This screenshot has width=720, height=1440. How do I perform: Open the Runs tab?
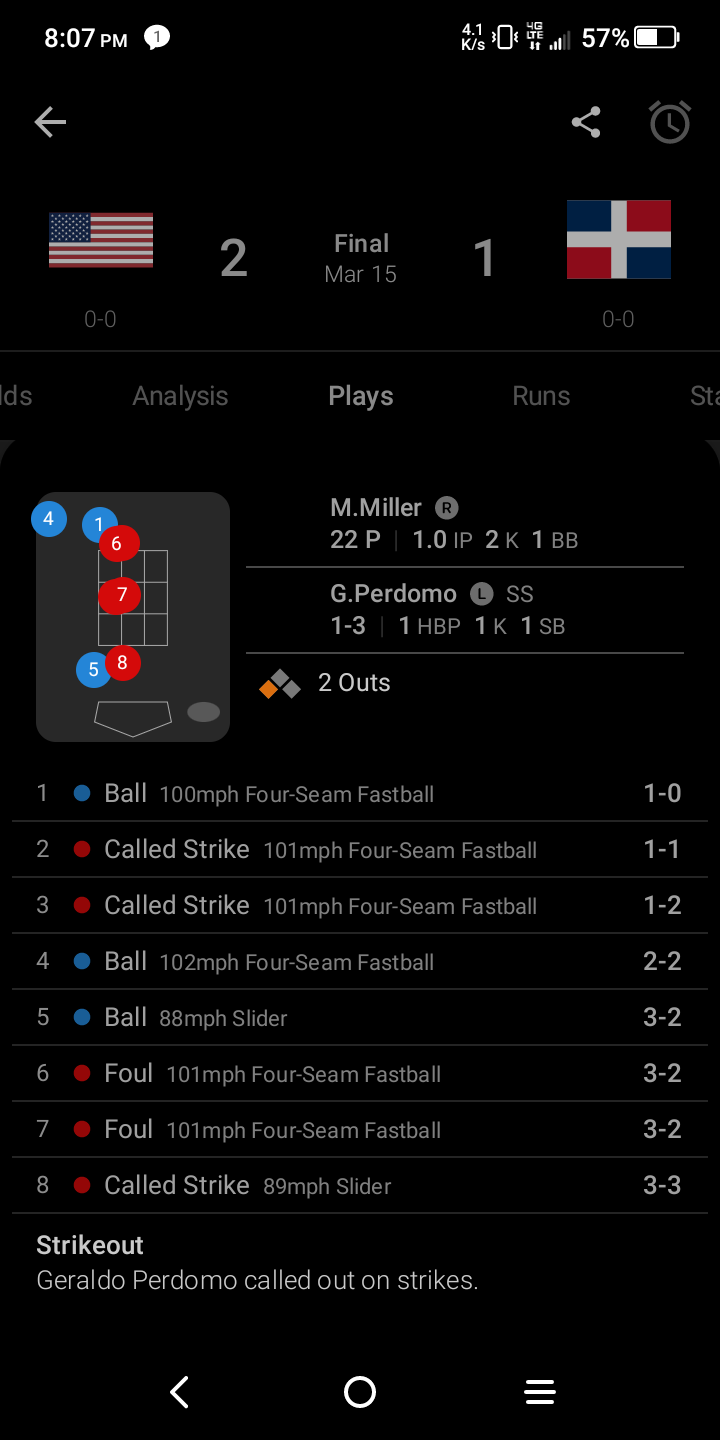click(541, 396)
